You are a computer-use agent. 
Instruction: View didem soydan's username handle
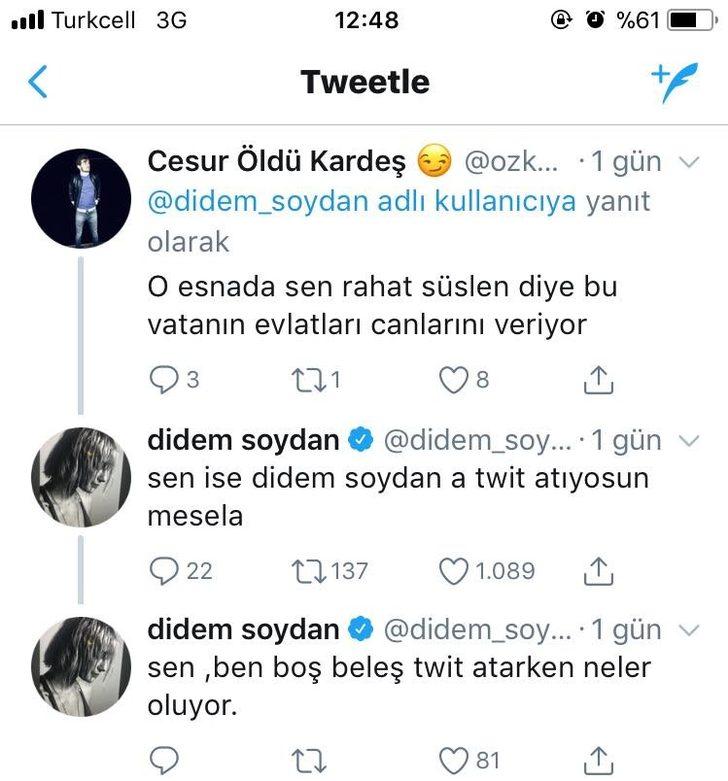click(475, 439)
